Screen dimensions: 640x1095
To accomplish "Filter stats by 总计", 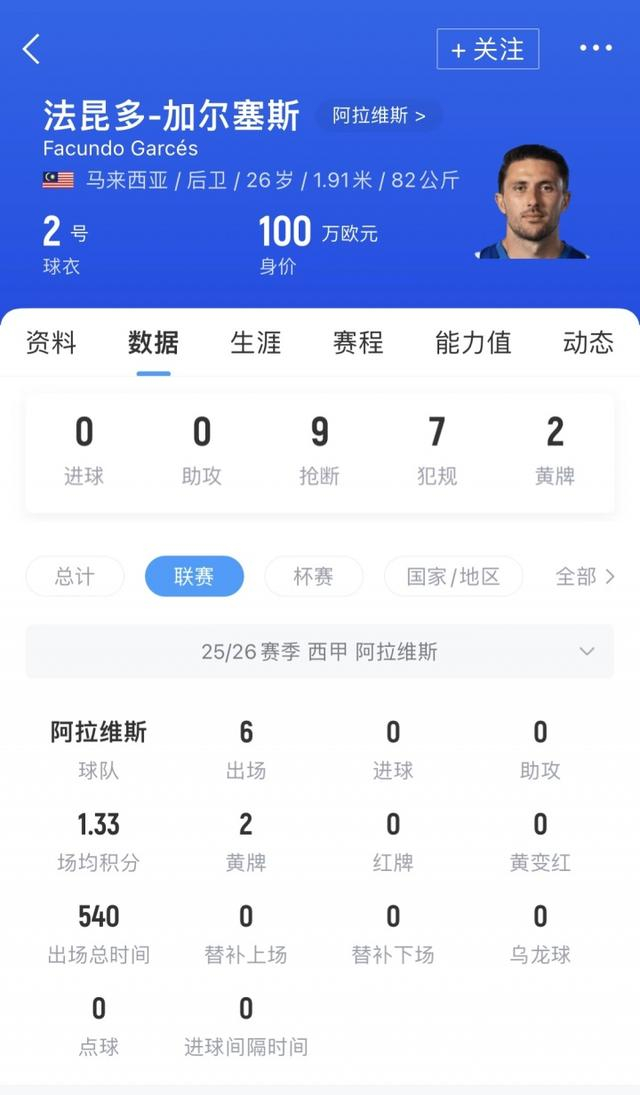I will tap(75, 577).
